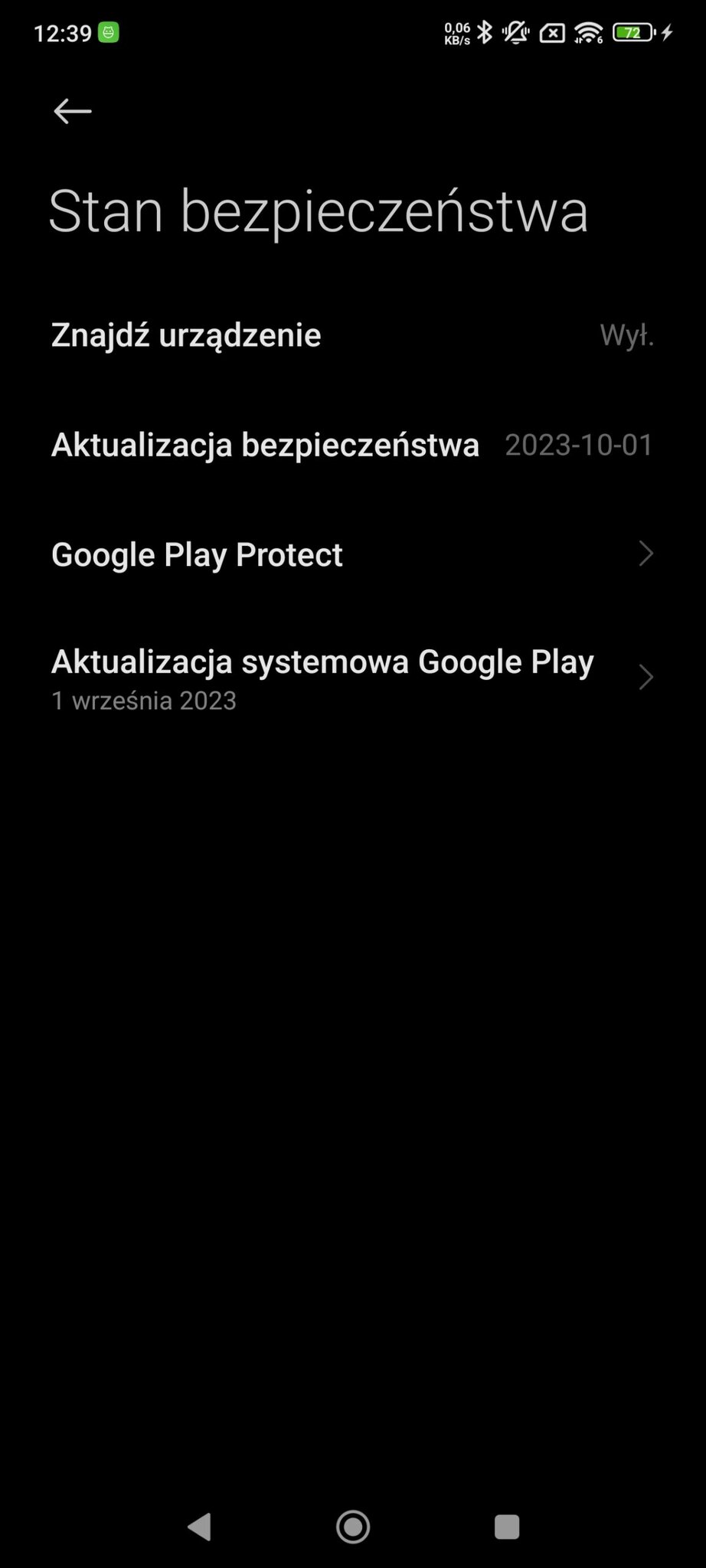Go back using the top arrow

pyautogui.click(x=73, y=112)
